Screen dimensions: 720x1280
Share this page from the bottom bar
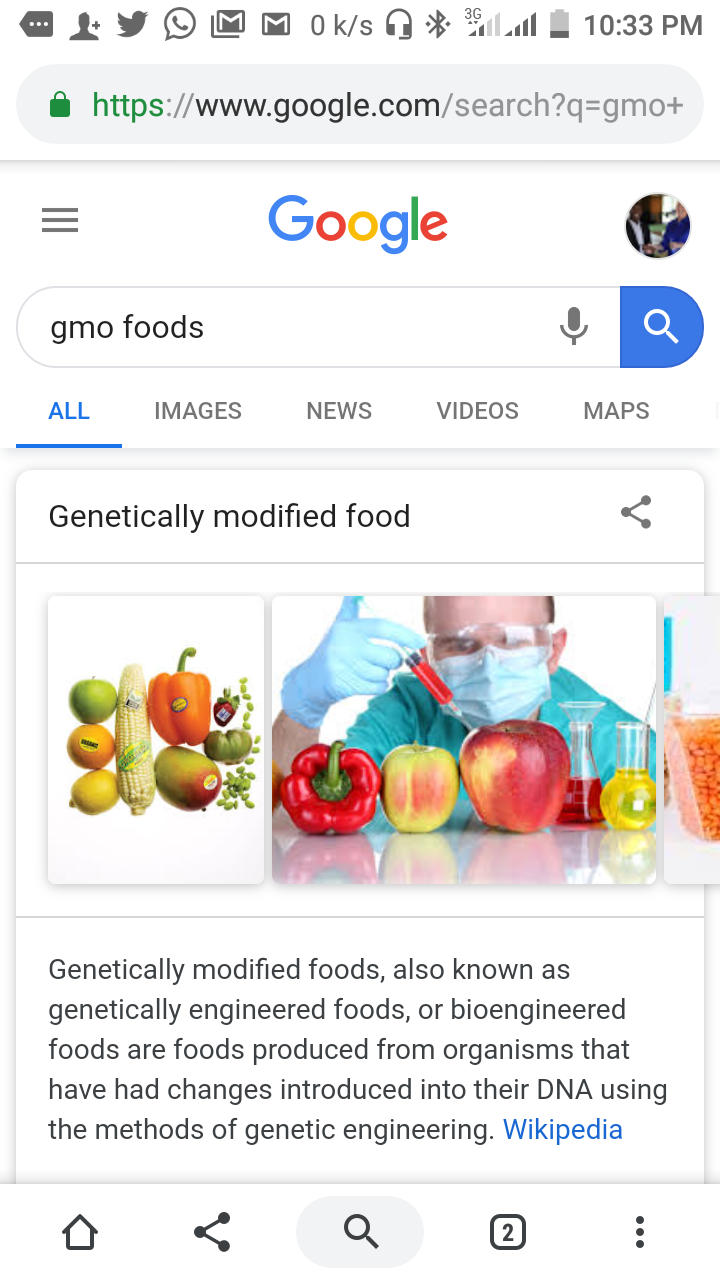pos(212,1232)
